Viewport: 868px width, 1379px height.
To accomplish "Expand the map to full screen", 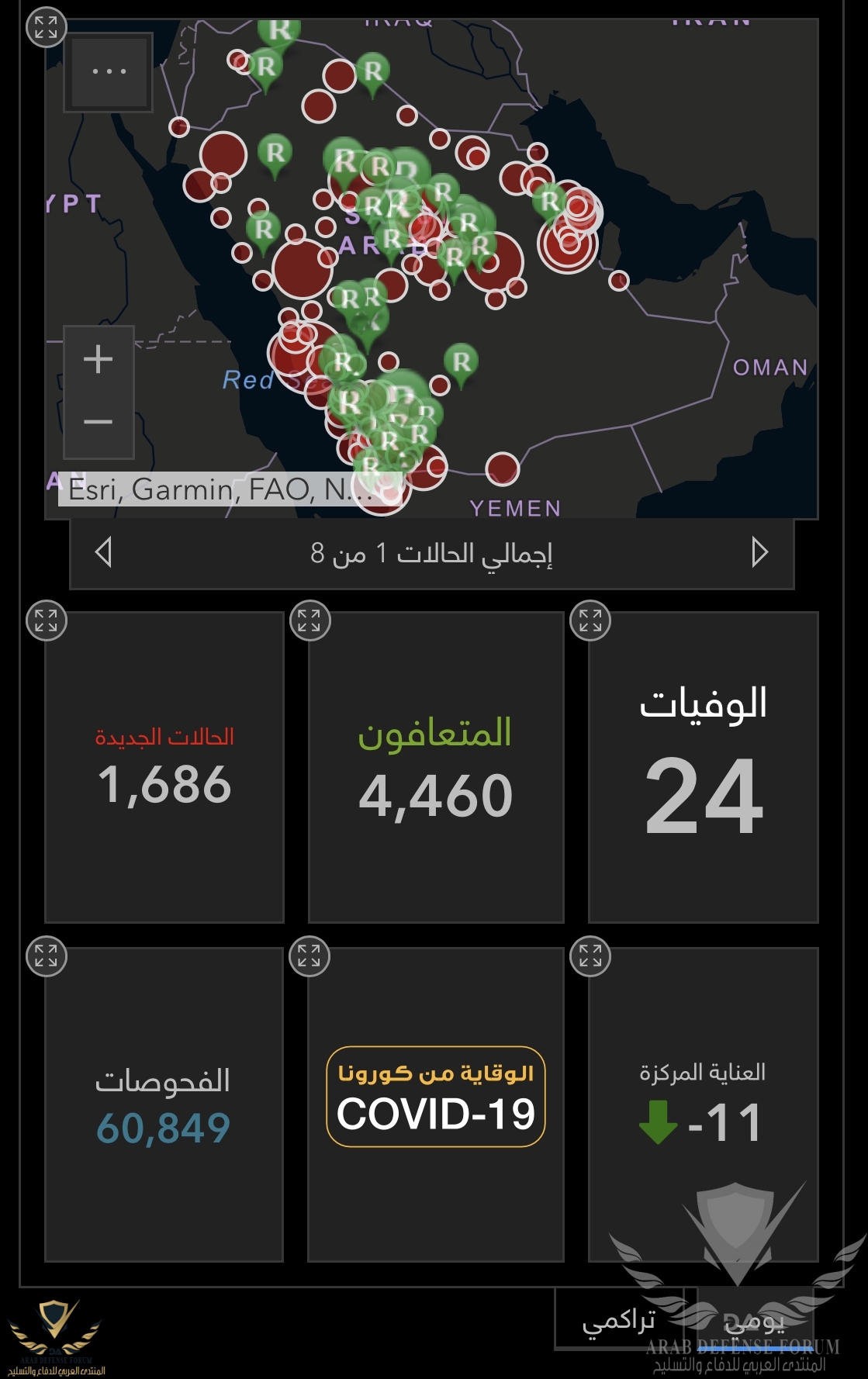I will 46,28.
